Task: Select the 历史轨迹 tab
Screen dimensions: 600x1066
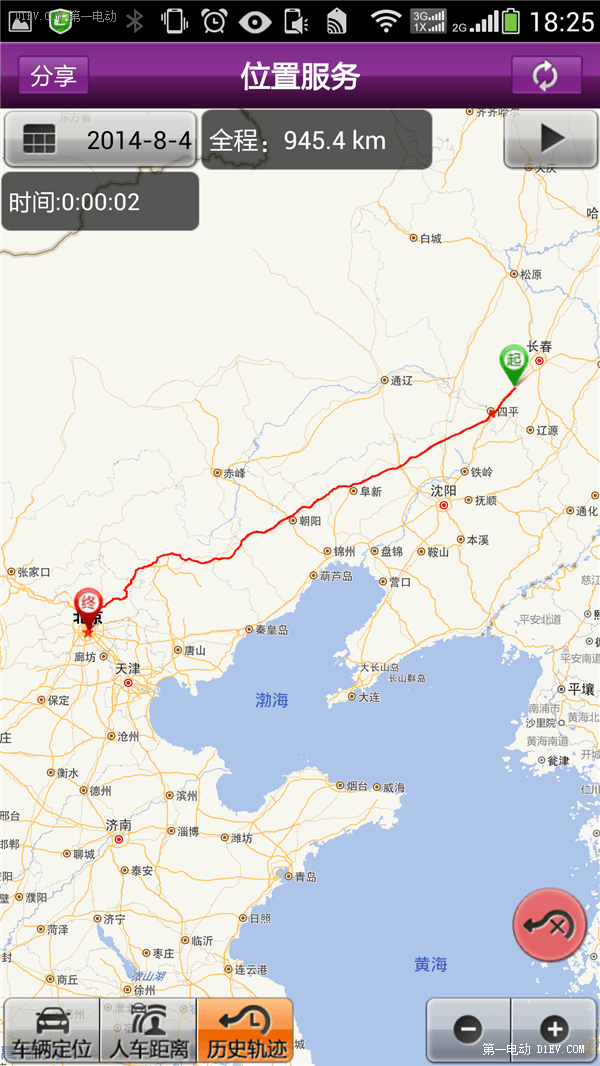Action: [x=245, y=1031]
